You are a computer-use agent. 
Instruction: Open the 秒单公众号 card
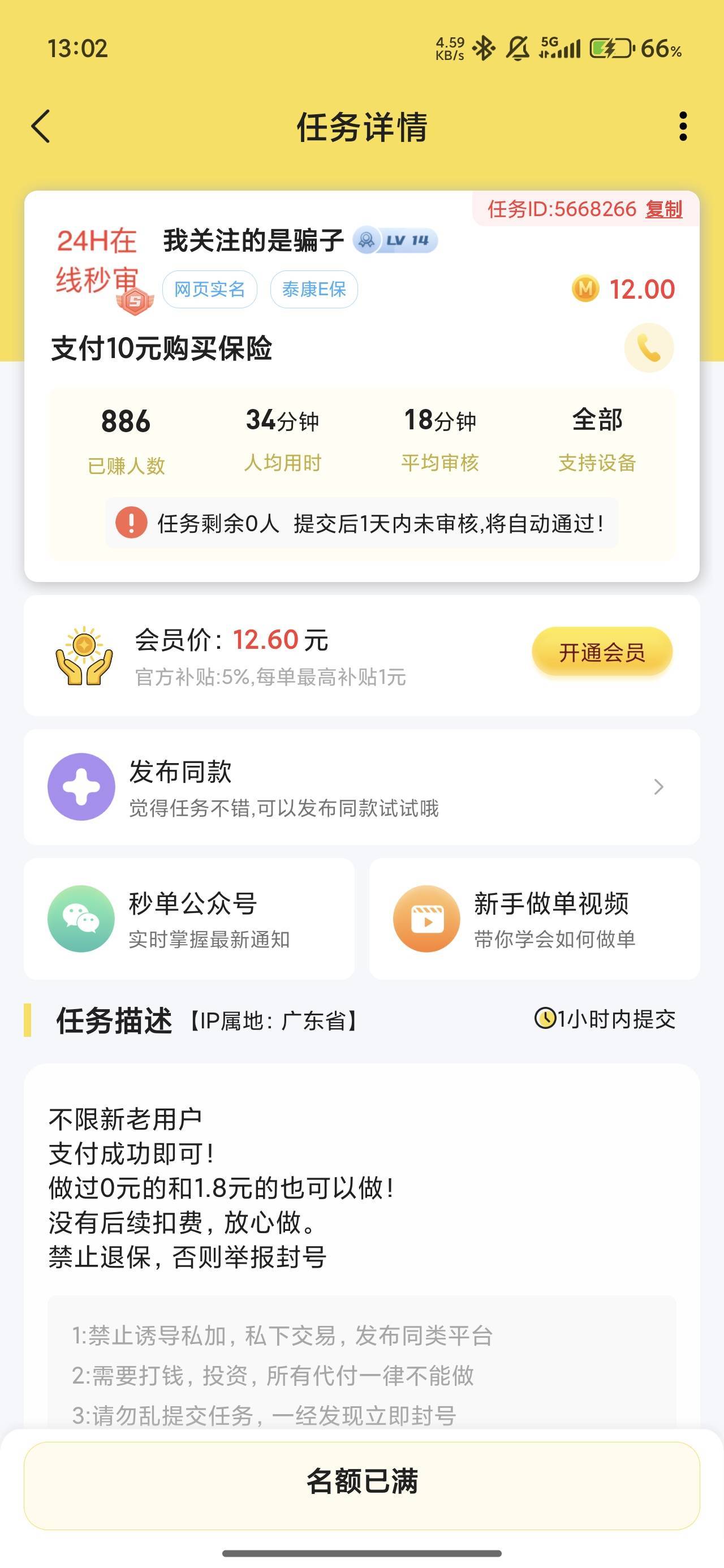[x=189, y=919]
